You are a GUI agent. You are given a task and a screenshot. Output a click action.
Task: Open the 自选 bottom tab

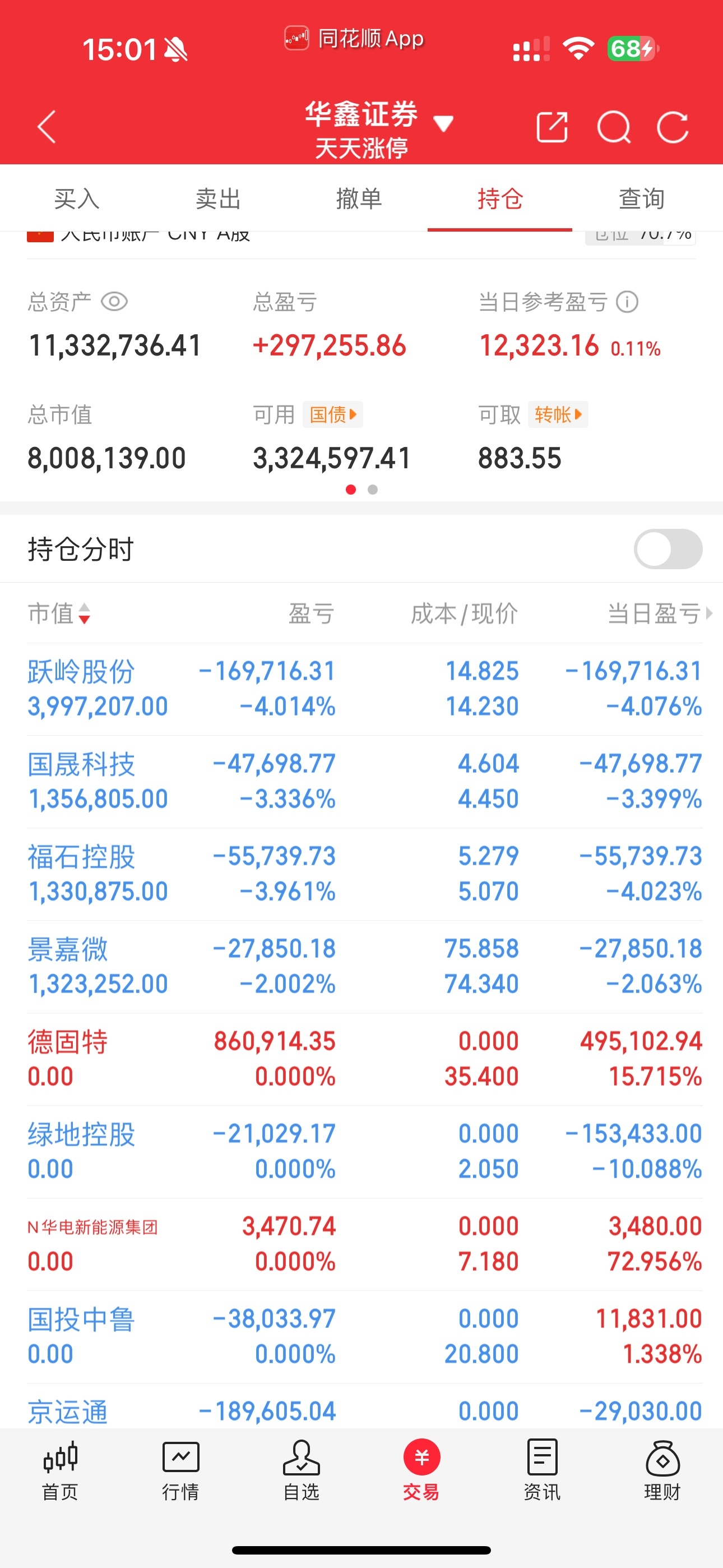[x=302, y=1469]
